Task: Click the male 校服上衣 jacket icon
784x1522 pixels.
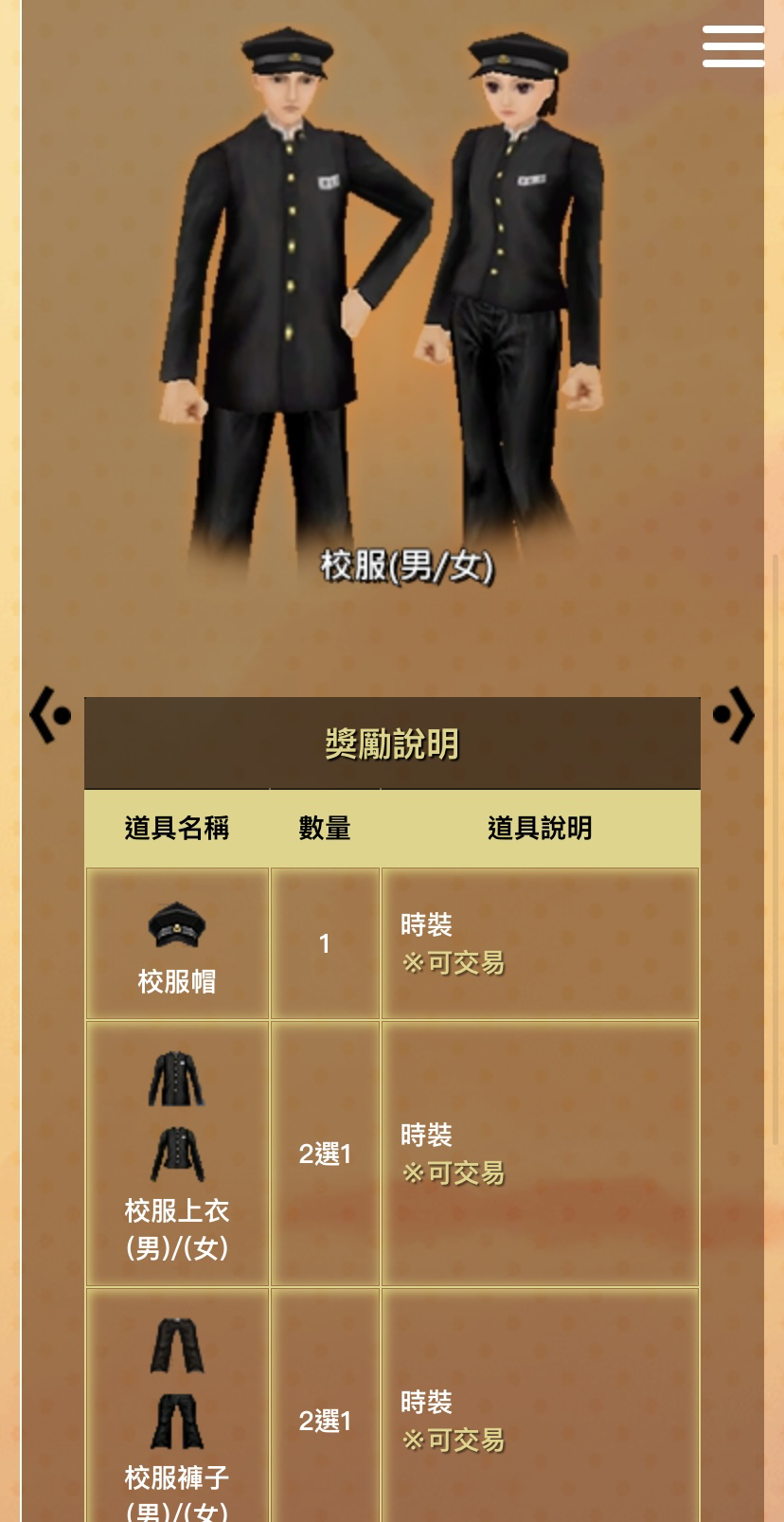Action: 176,1077
